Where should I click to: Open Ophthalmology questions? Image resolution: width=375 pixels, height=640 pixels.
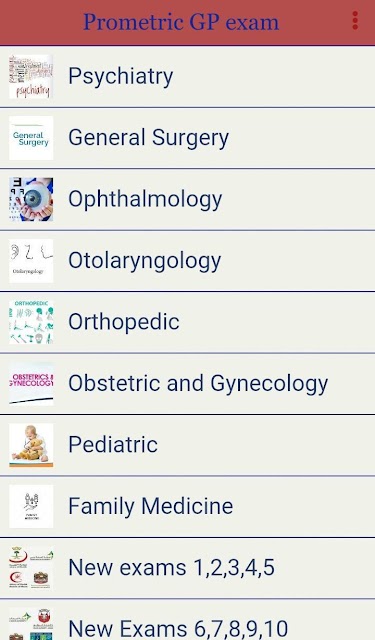point(187,200)
